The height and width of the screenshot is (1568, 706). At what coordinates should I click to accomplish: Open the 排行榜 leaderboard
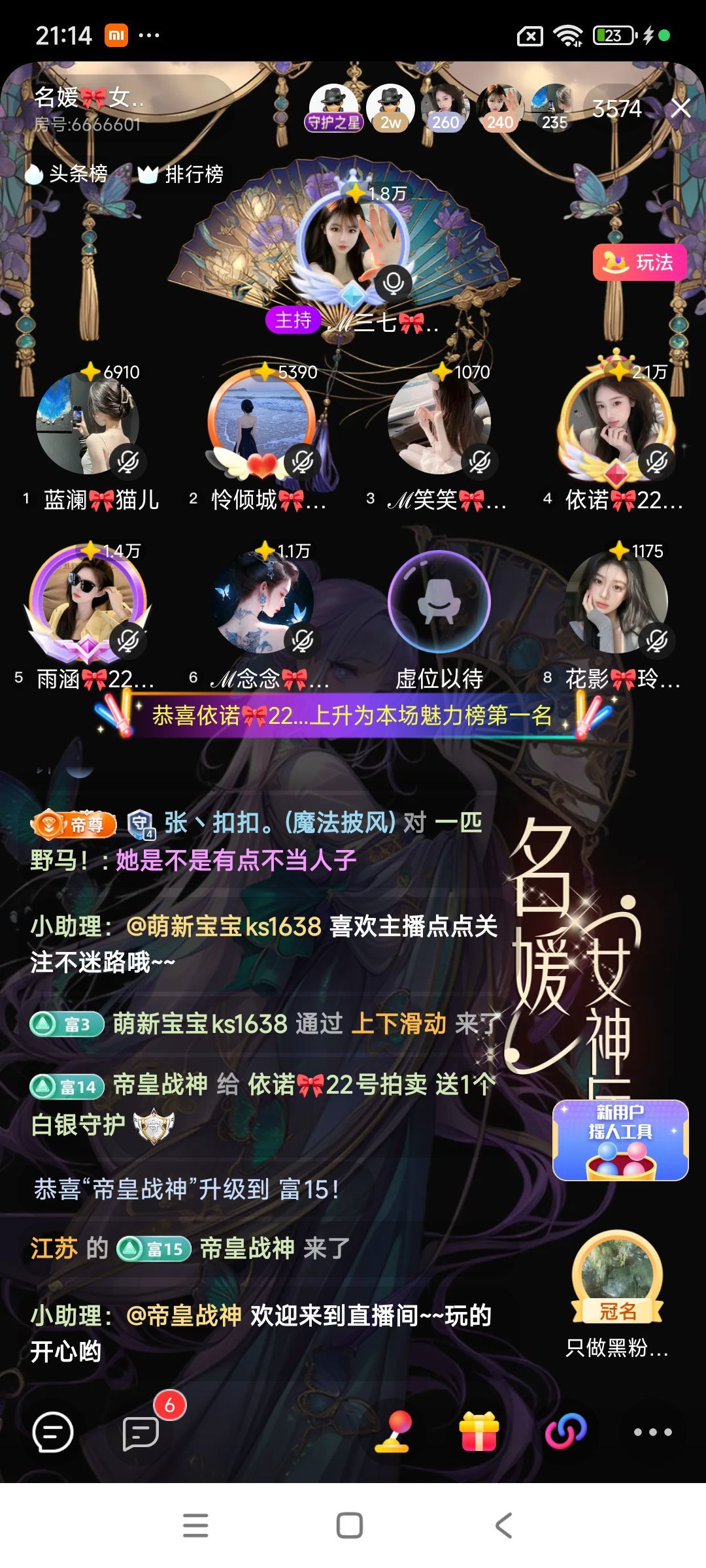[181, 174]
